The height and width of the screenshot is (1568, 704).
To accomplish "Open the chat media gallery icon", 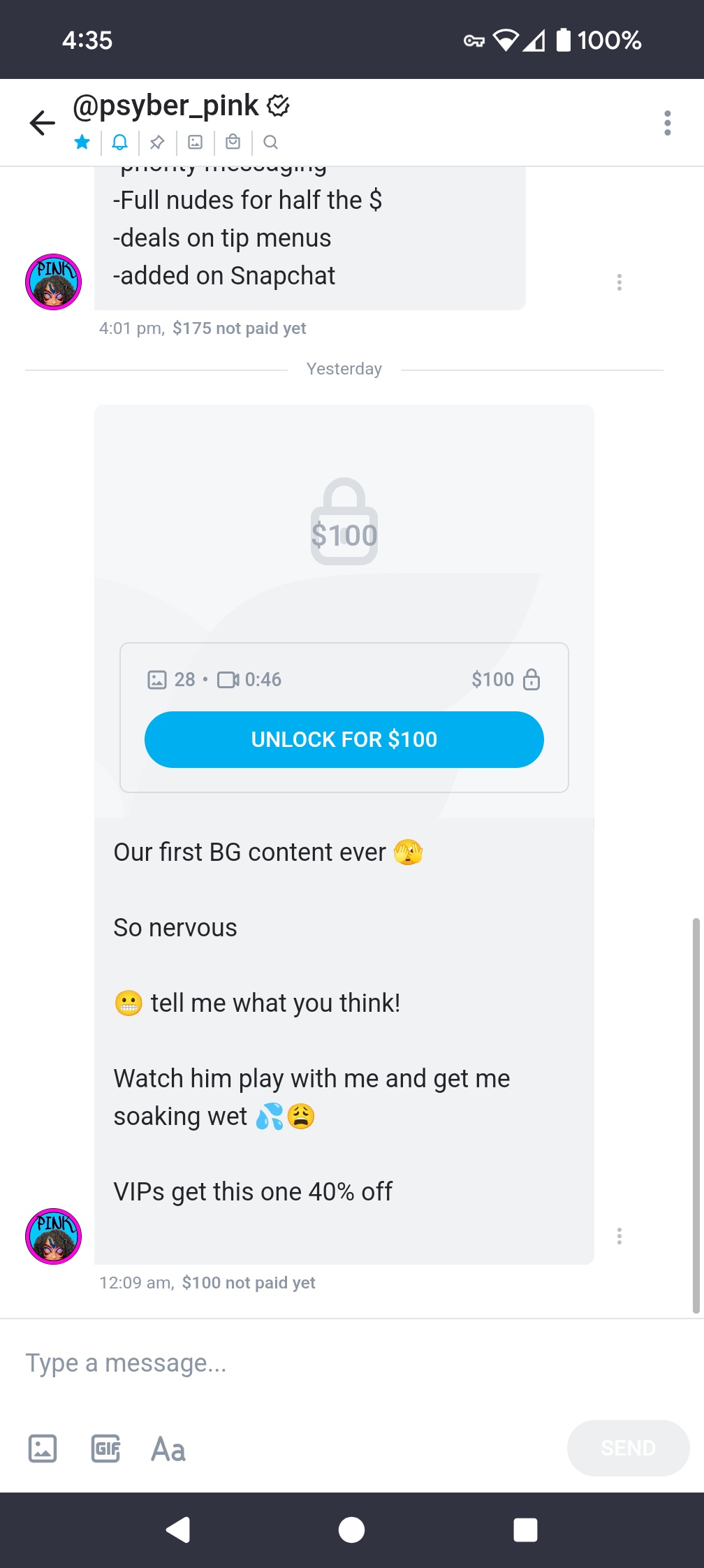I will (196, 143).
